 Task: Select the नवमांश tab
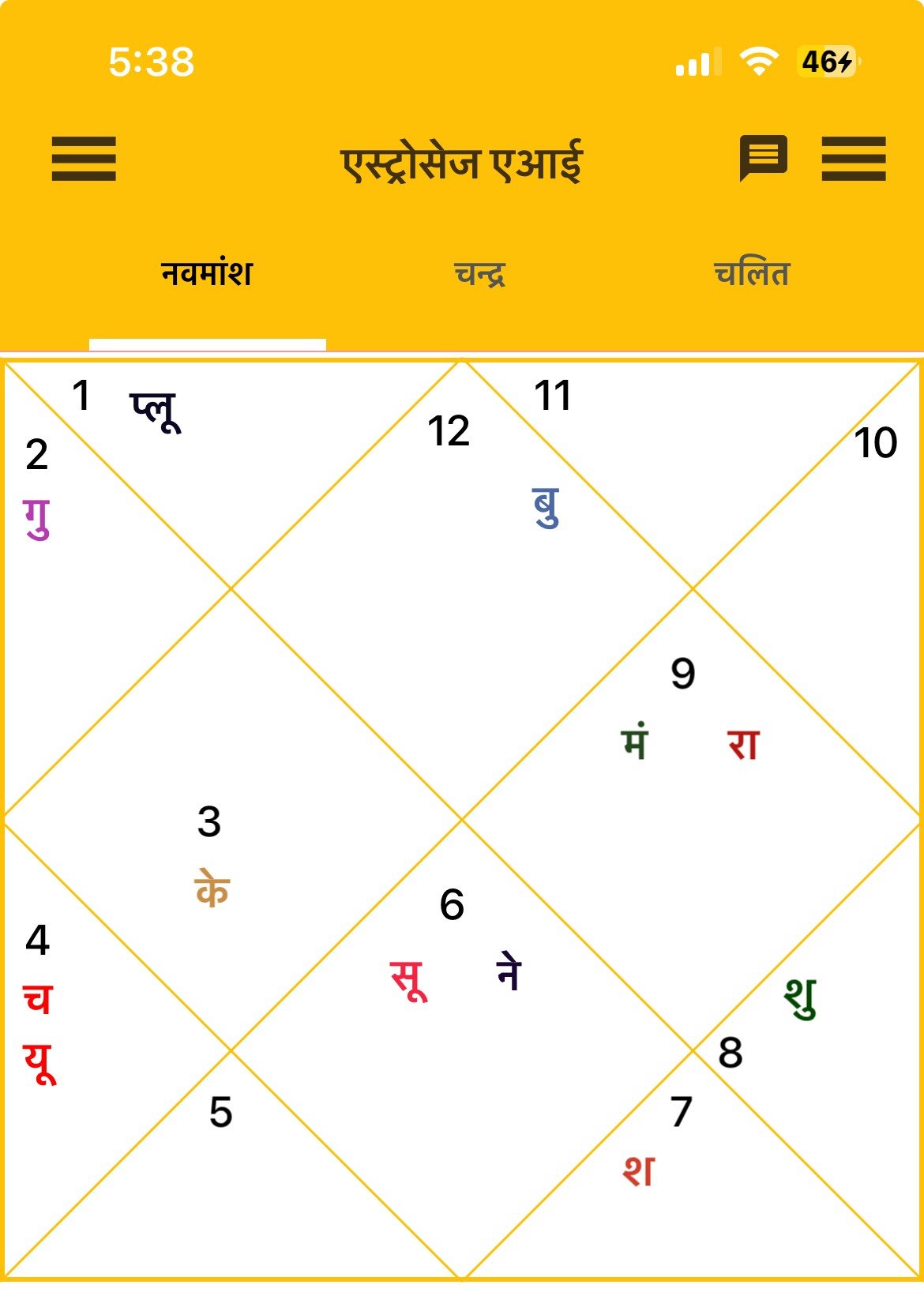[207, 274]
